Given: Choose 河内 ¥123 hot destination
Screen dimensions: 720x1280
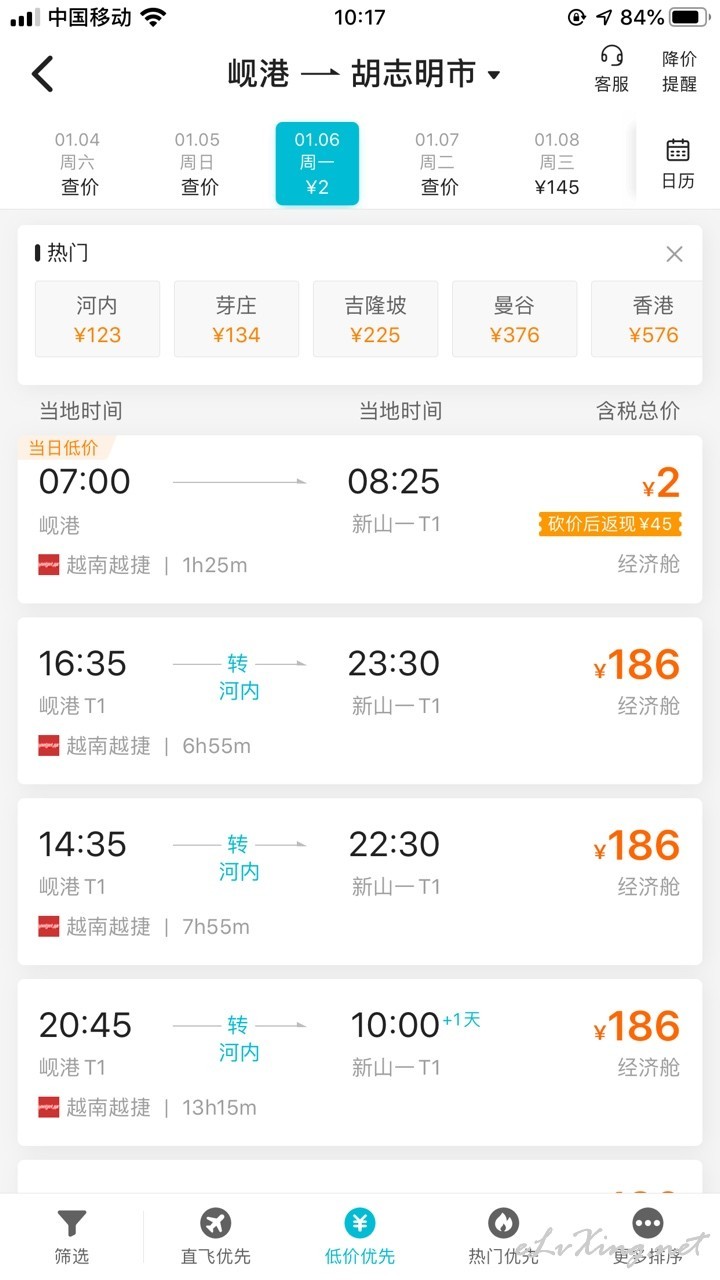Looking at the screenshot, I should coord(97,319).
